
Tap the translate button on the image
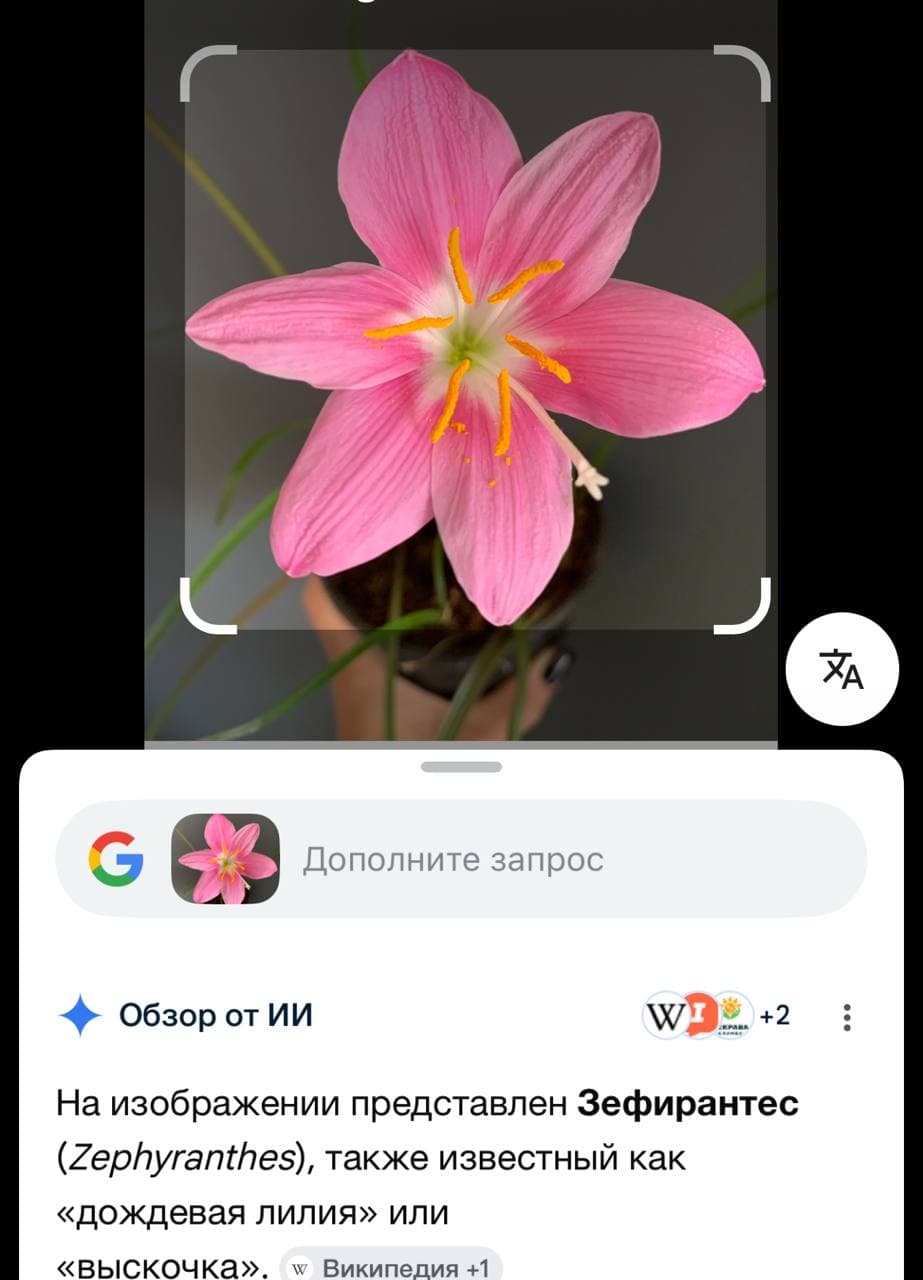(842, 669)
